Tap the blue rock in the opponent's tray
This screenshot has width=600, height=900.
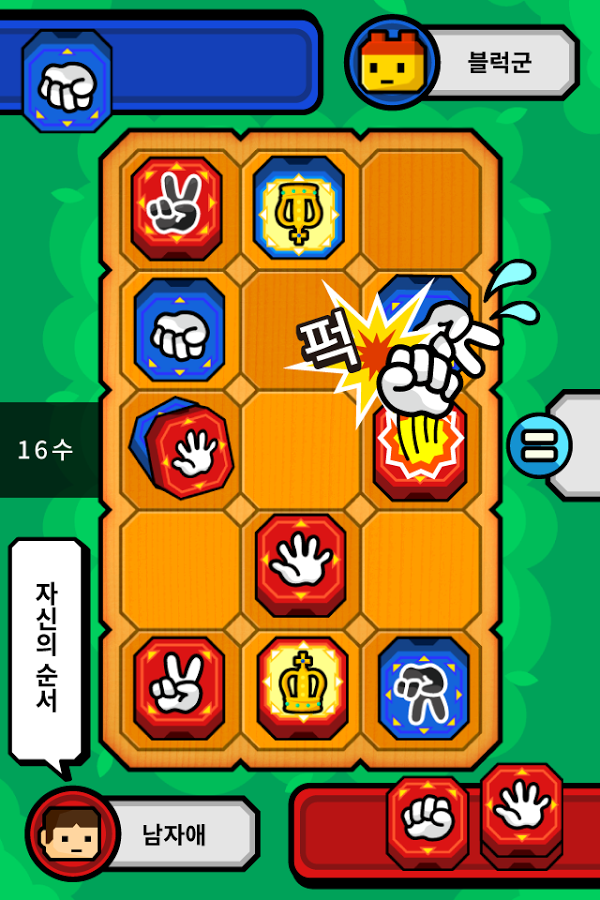(66, 80)
